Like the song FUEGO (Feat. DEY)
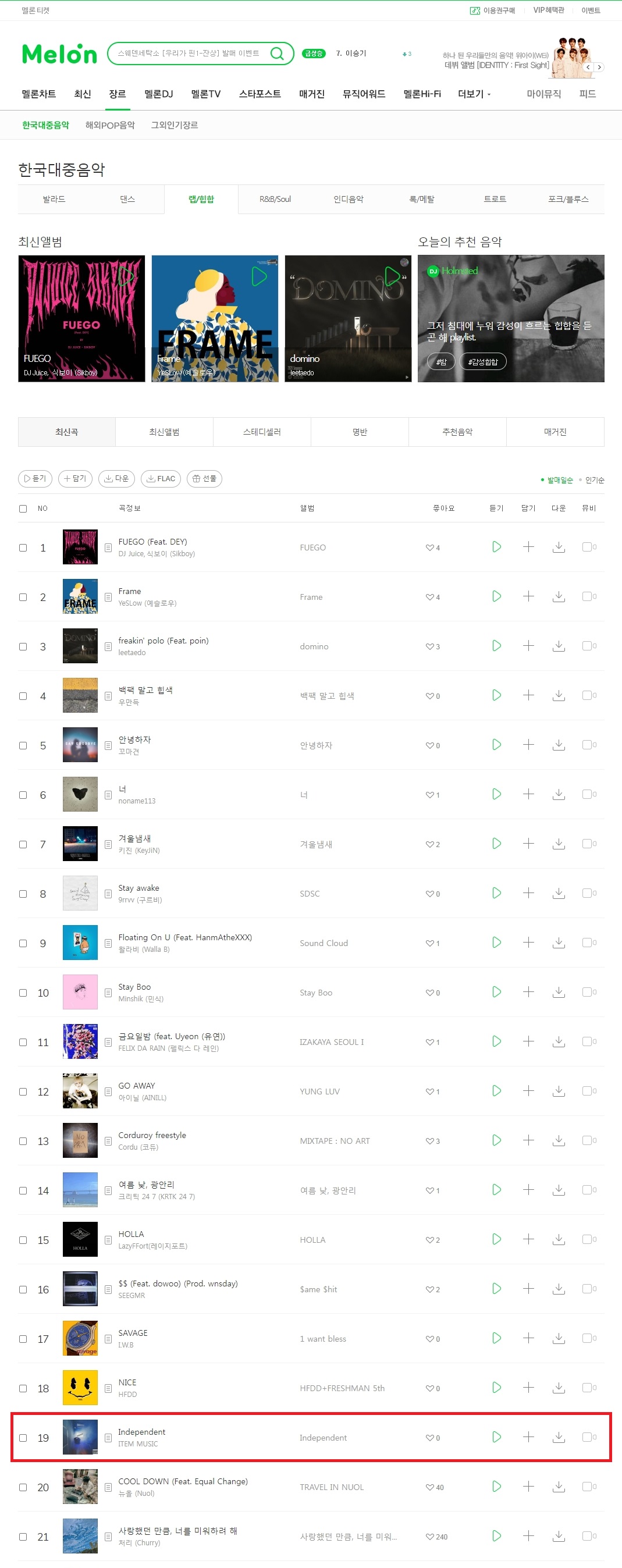This screenshot has height=1568, width=622. tap(429, 548)
